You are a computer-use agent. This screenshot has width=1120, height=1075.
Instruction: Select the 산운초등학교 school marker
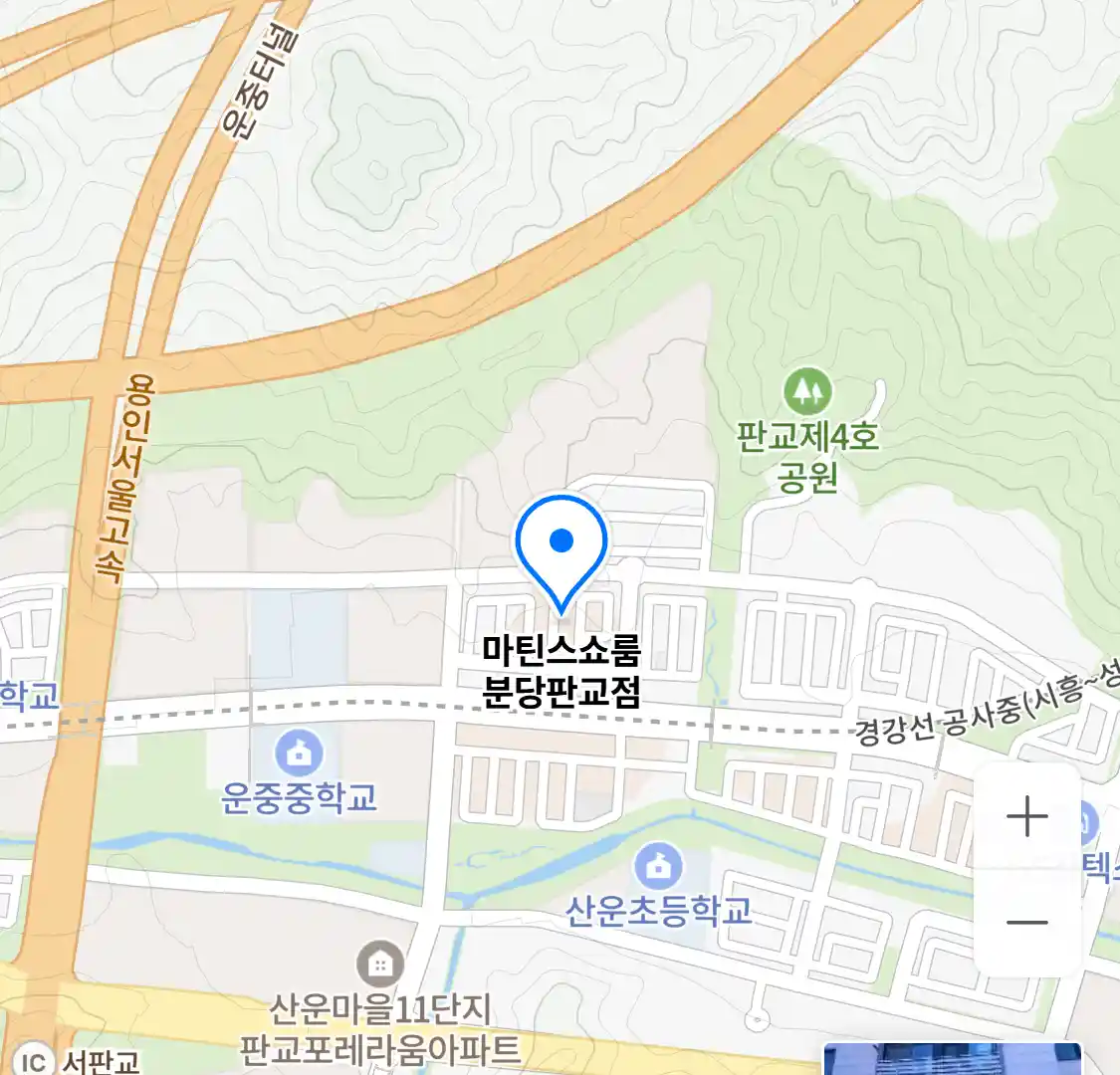pos(658,866)
